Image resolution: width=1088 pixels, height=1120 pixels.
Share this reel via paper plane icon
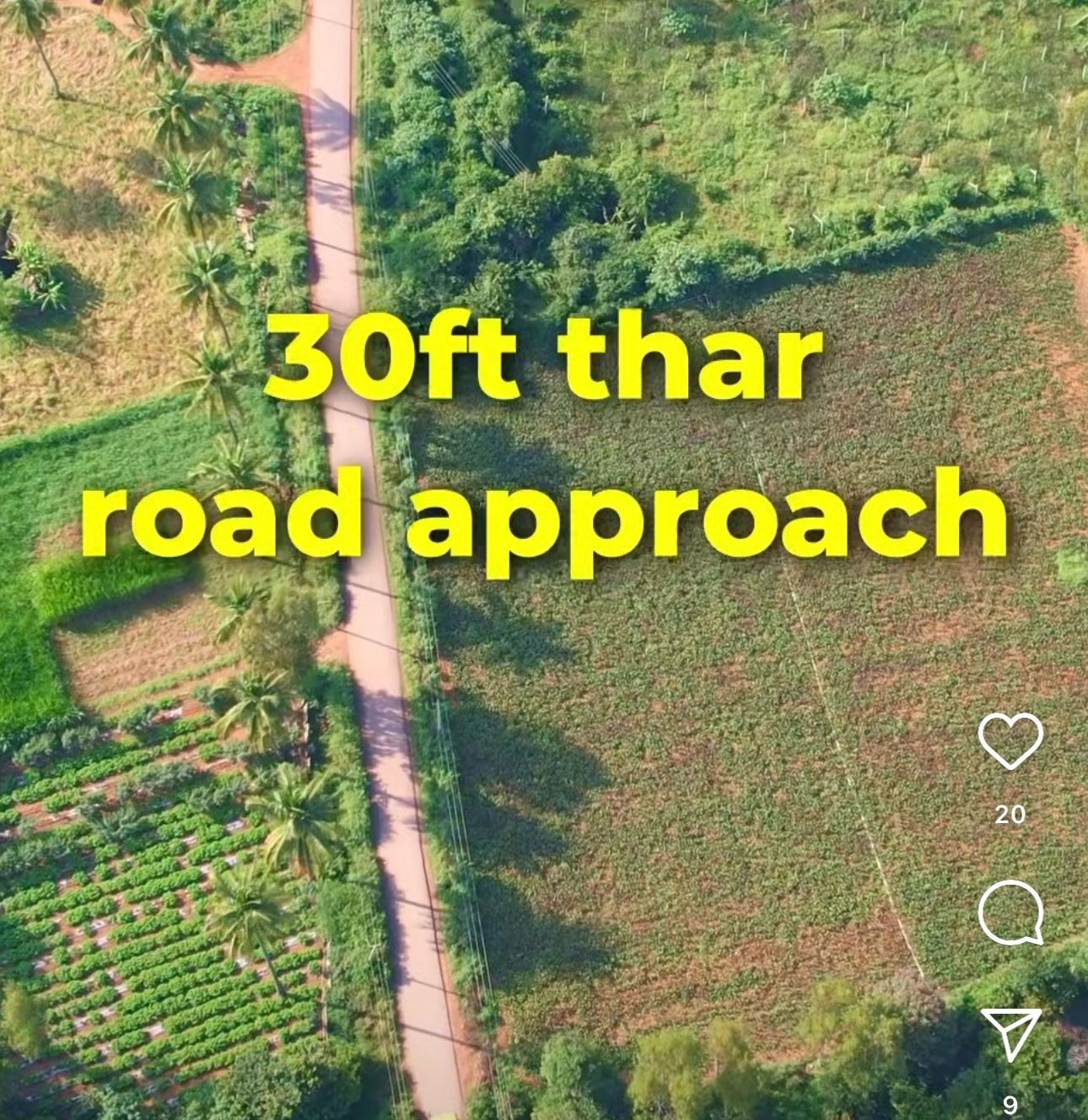pyautogui.click(x=1010, y=1032)
